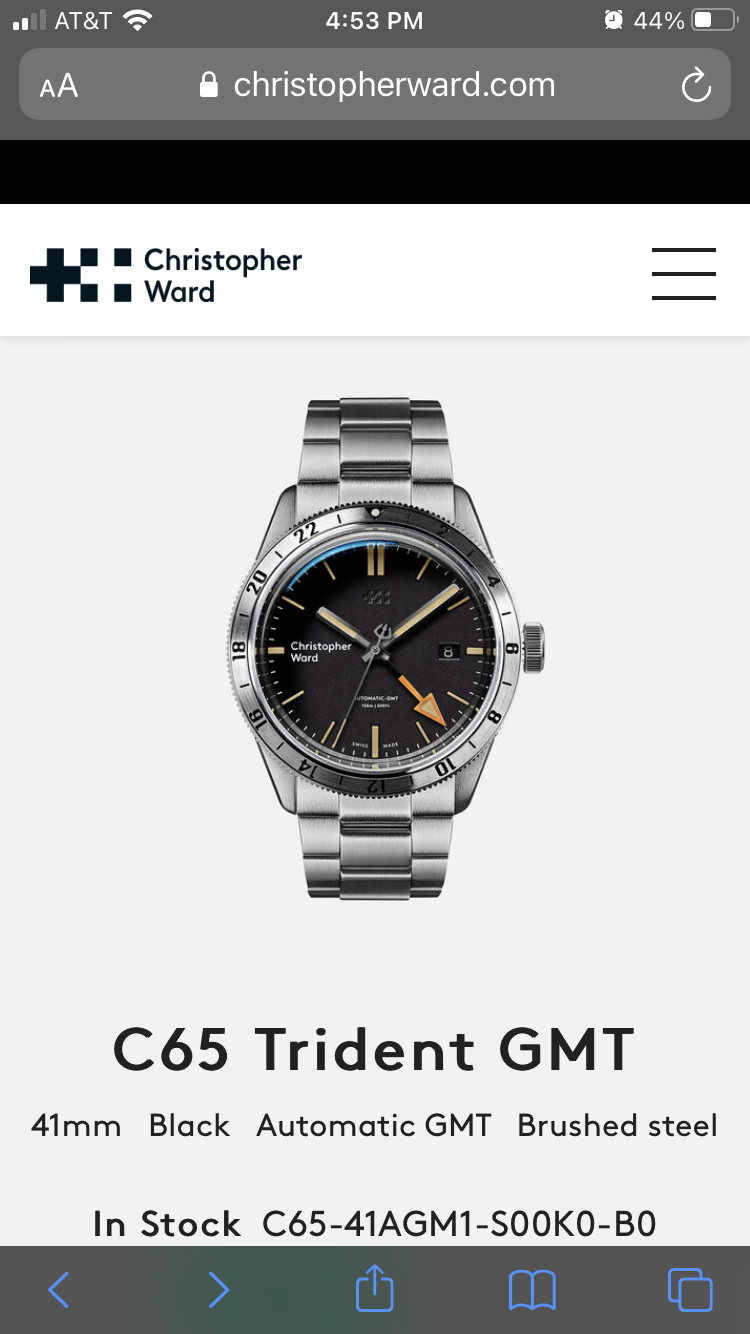Show all open tabs
The image size is (750, 1334).
click(689, 1290)
